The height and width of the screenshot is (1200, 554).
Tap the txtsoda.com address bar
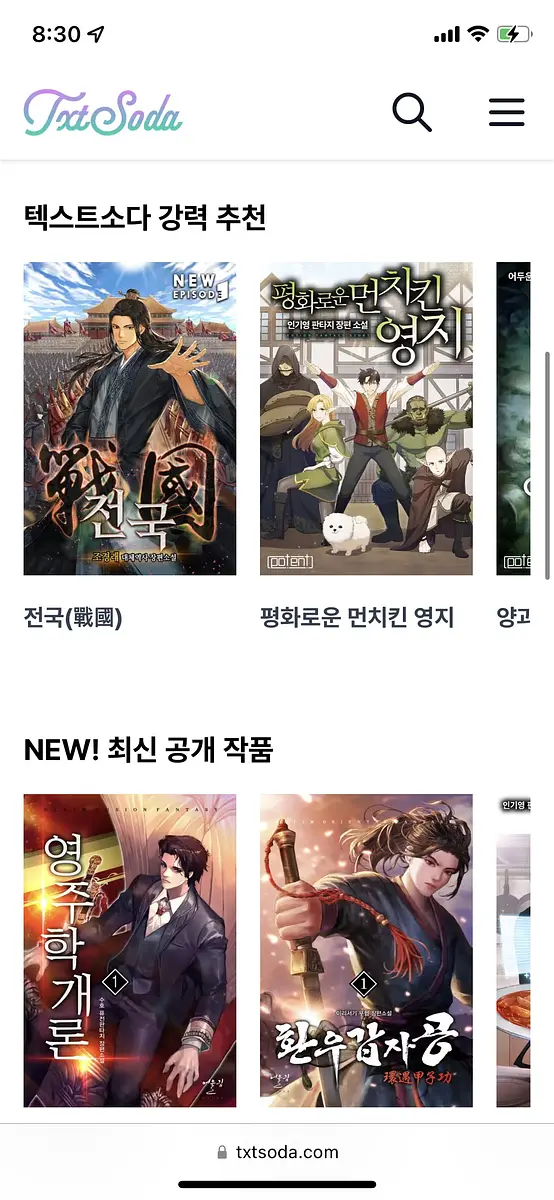click(277, 1152)
